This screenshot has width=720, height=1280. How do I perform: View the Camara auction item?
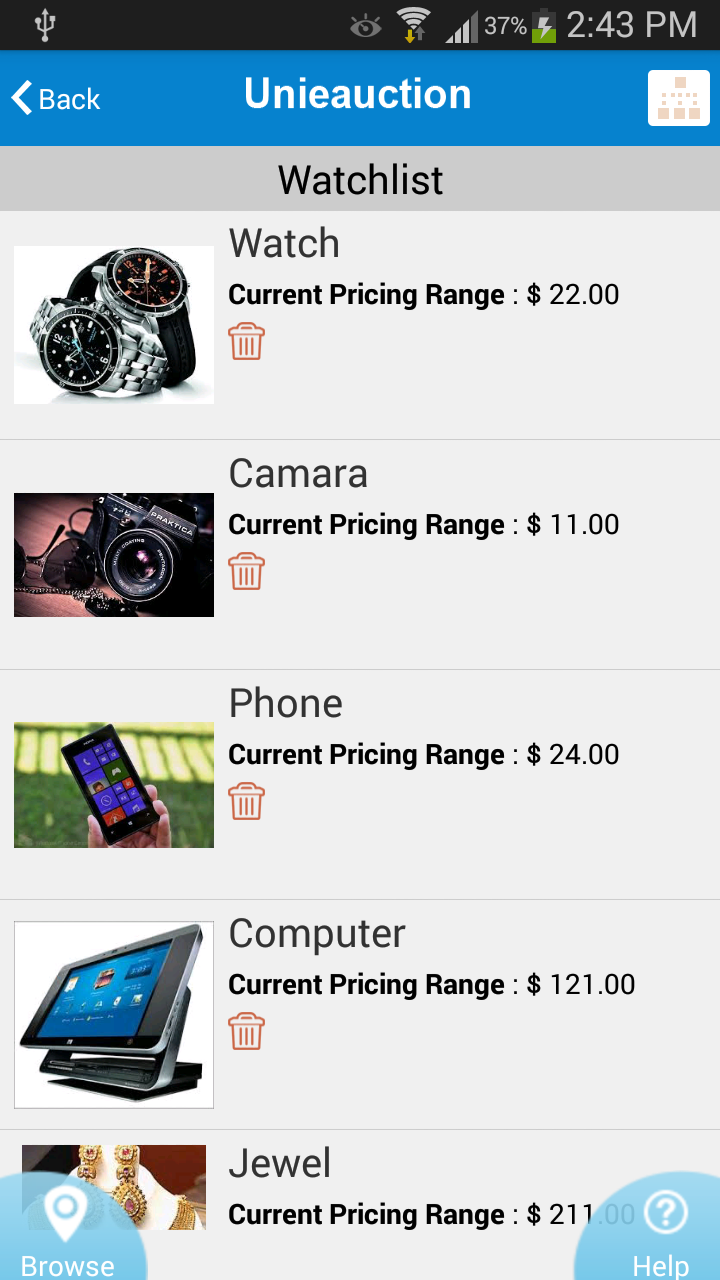click(x=298, y=474)
